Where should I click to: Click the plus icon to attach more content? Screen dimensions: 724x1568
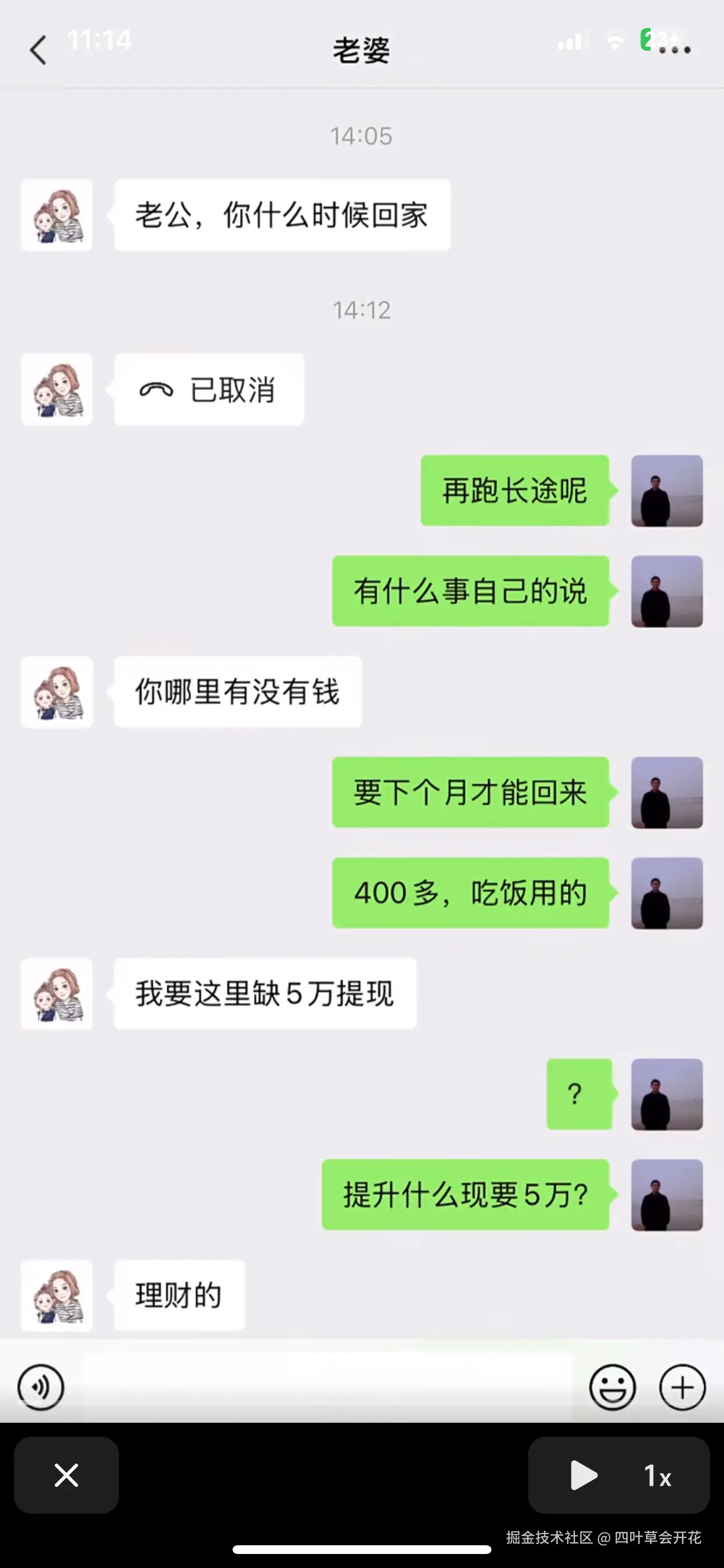pos(681,1387)
